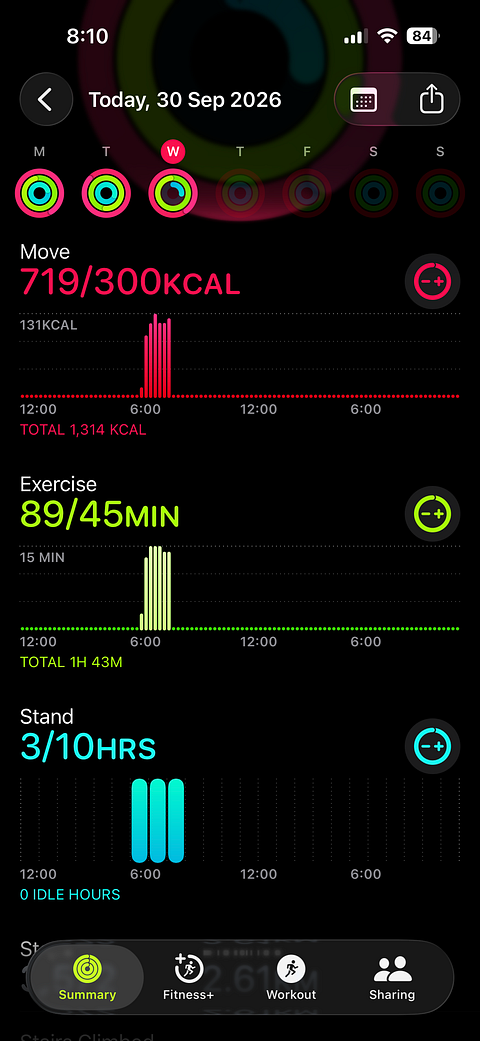Adjust the Stand goal

tap(432, 746)
